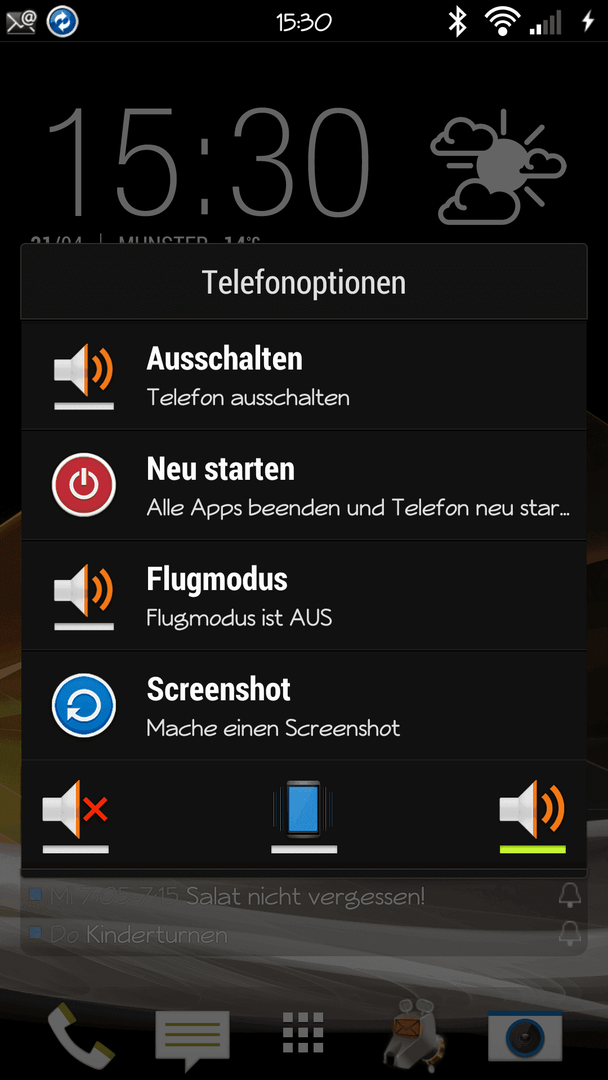This screenshot has width=608, height=1080.
Task: Mute the phone with the silent speaker icon
Action: pos(76,816)
